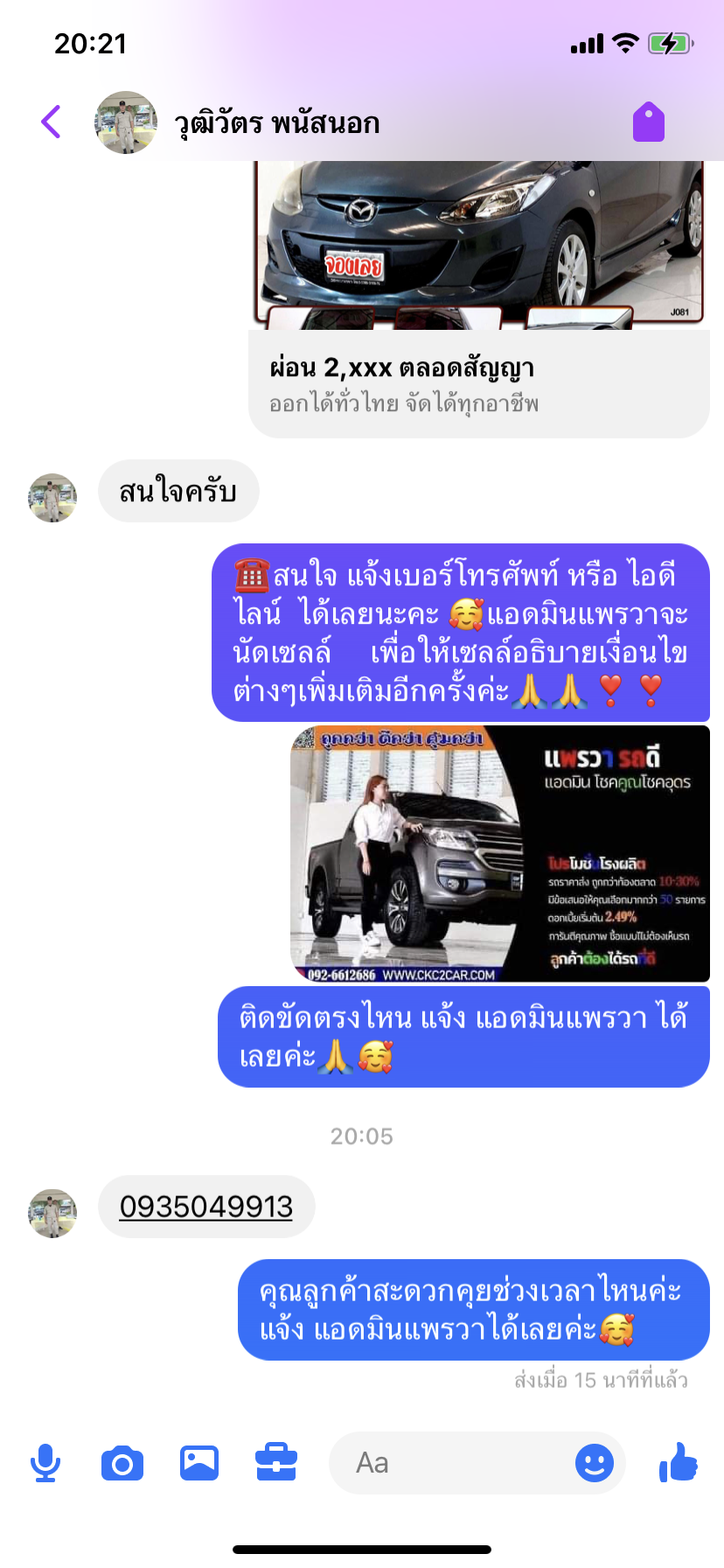Tap the phone number link 0935049913
724x1568 pixels.
coord(206,1207)
